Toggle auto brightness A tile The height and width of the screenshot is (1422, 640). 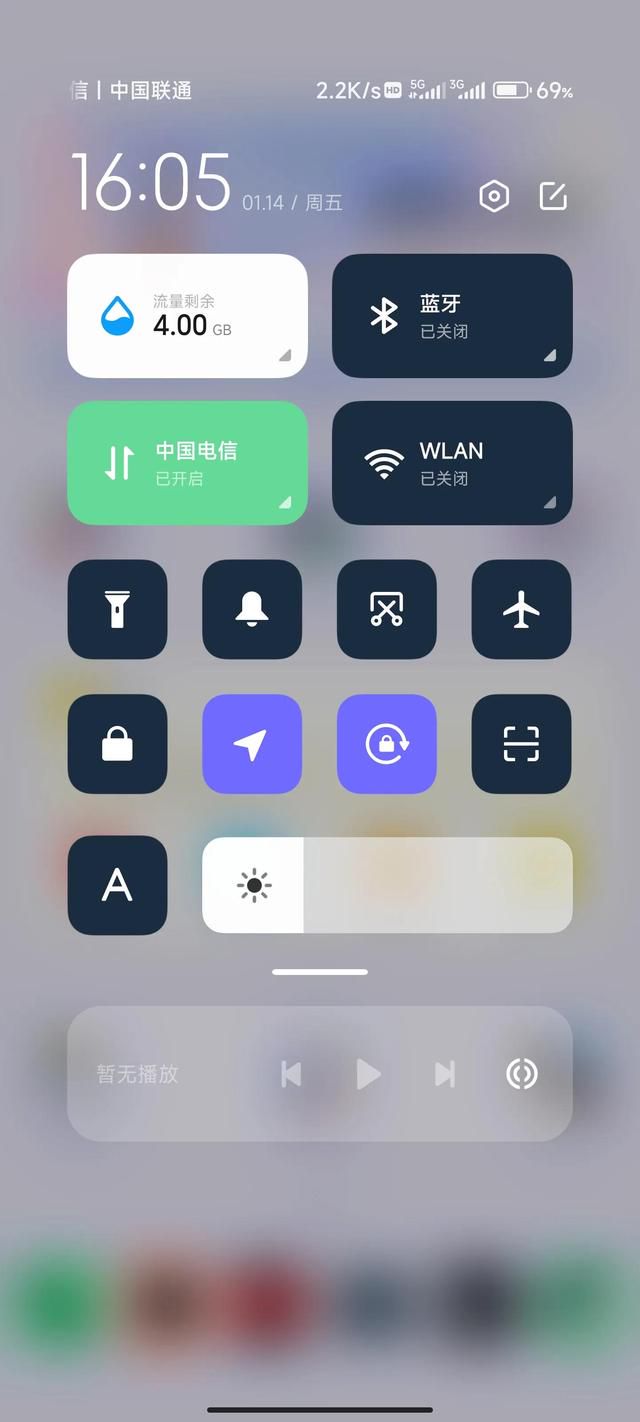point(117,885)
